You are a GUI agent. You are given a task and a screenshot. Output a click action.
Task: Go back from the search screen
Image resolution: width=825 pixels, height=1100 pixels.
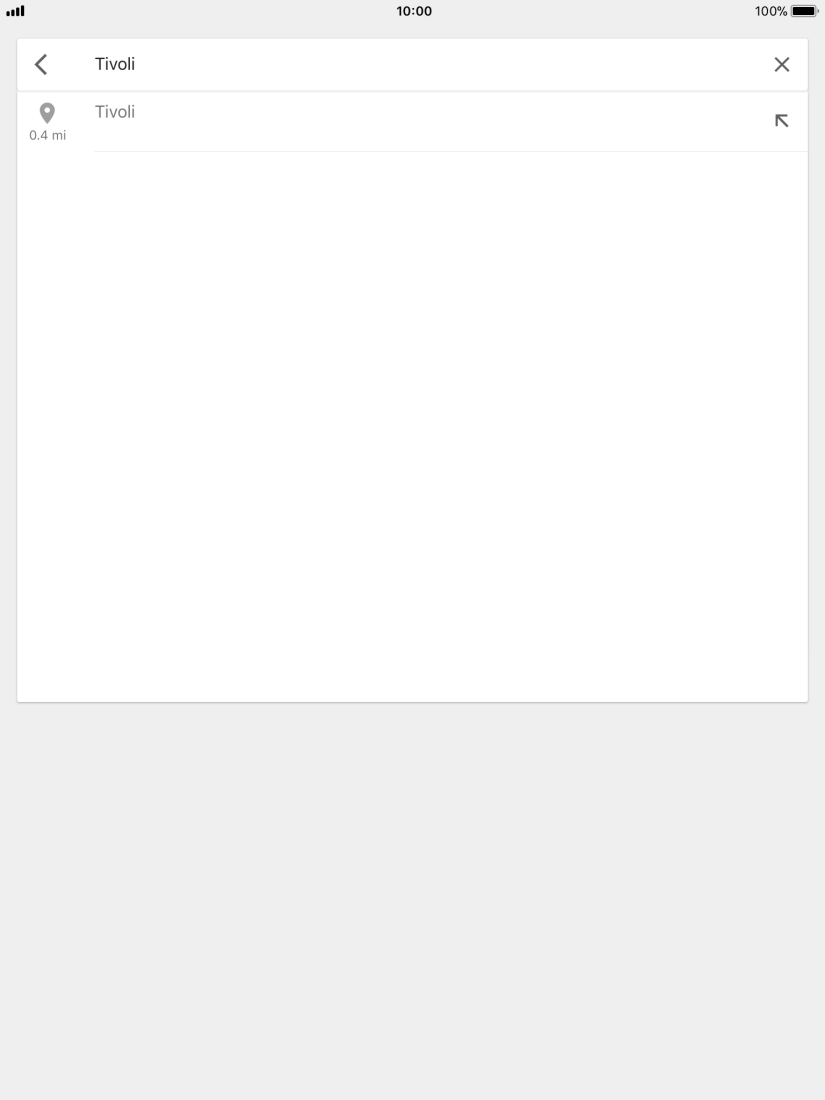pos(40,65)
